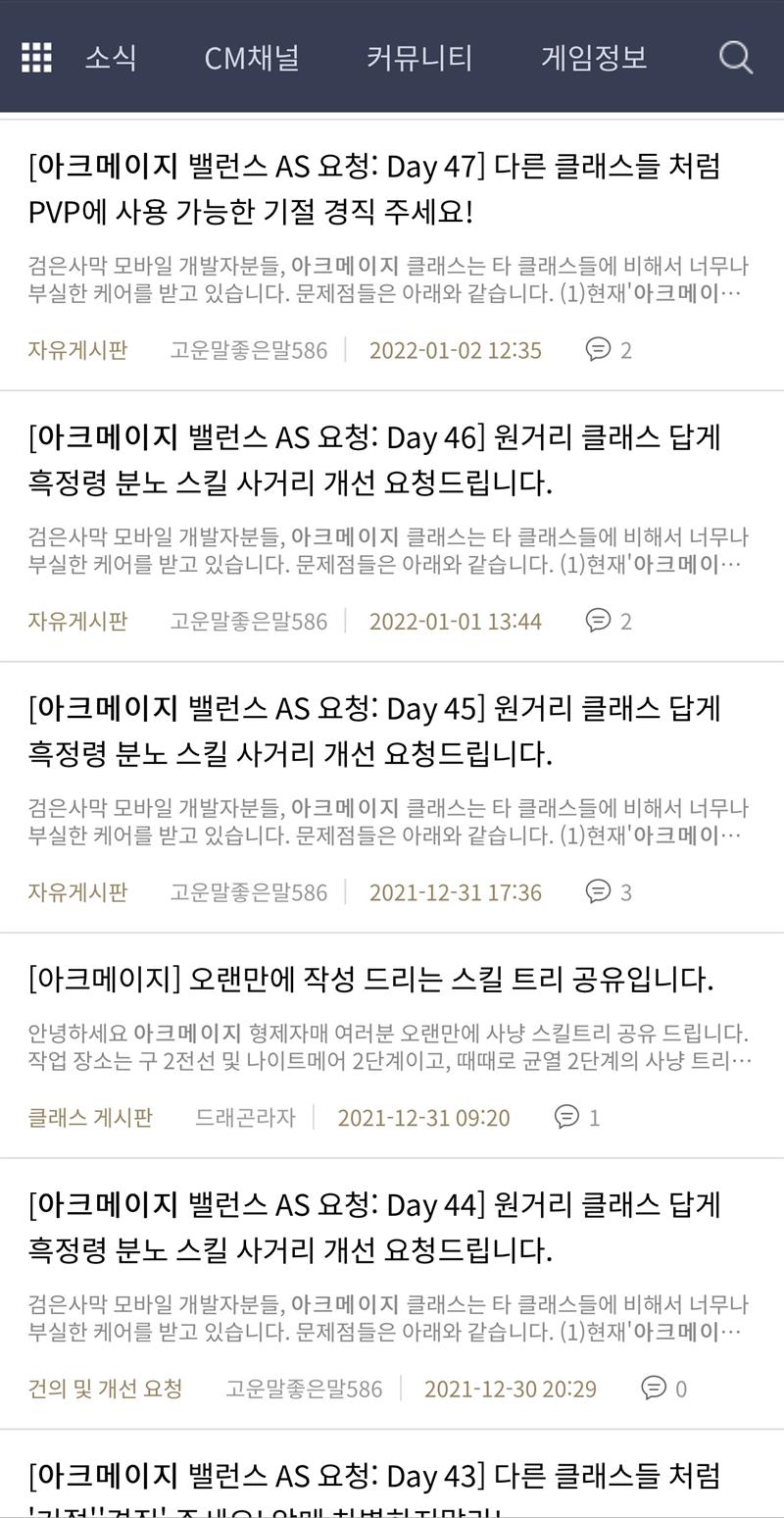Tap 건의 및 개선 요청 board label

(105, 1389)
